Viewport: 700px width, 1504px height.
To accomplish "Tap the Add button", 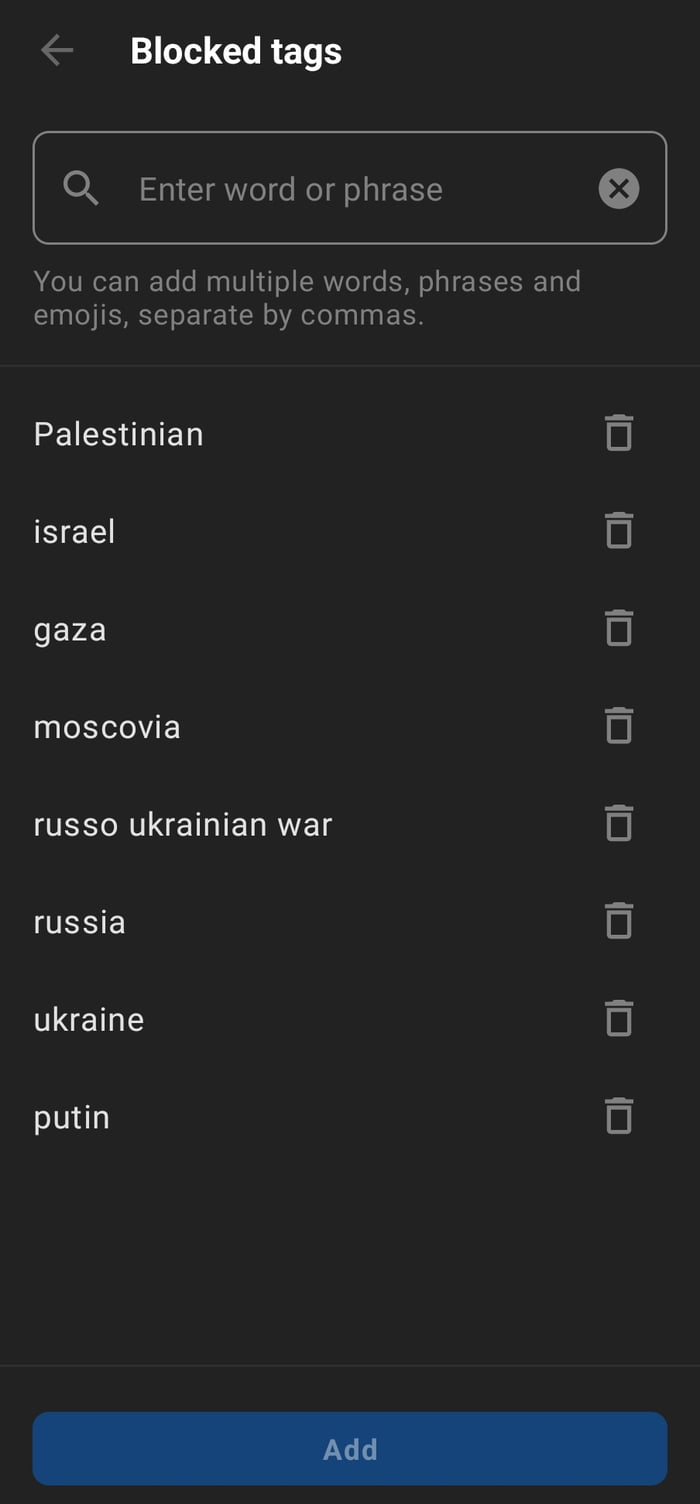I will coord(350,1449).
